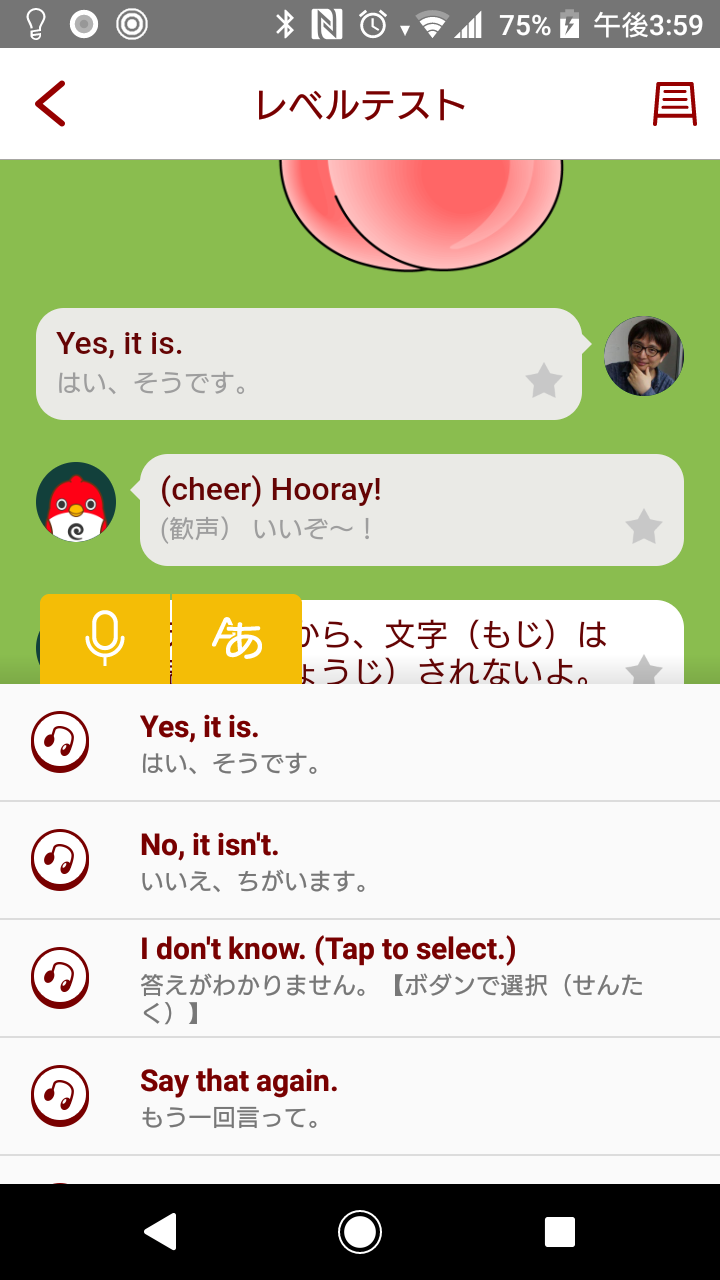
Task: Choose the answer "No, it isn't."
Action: [x=400, y=861]
